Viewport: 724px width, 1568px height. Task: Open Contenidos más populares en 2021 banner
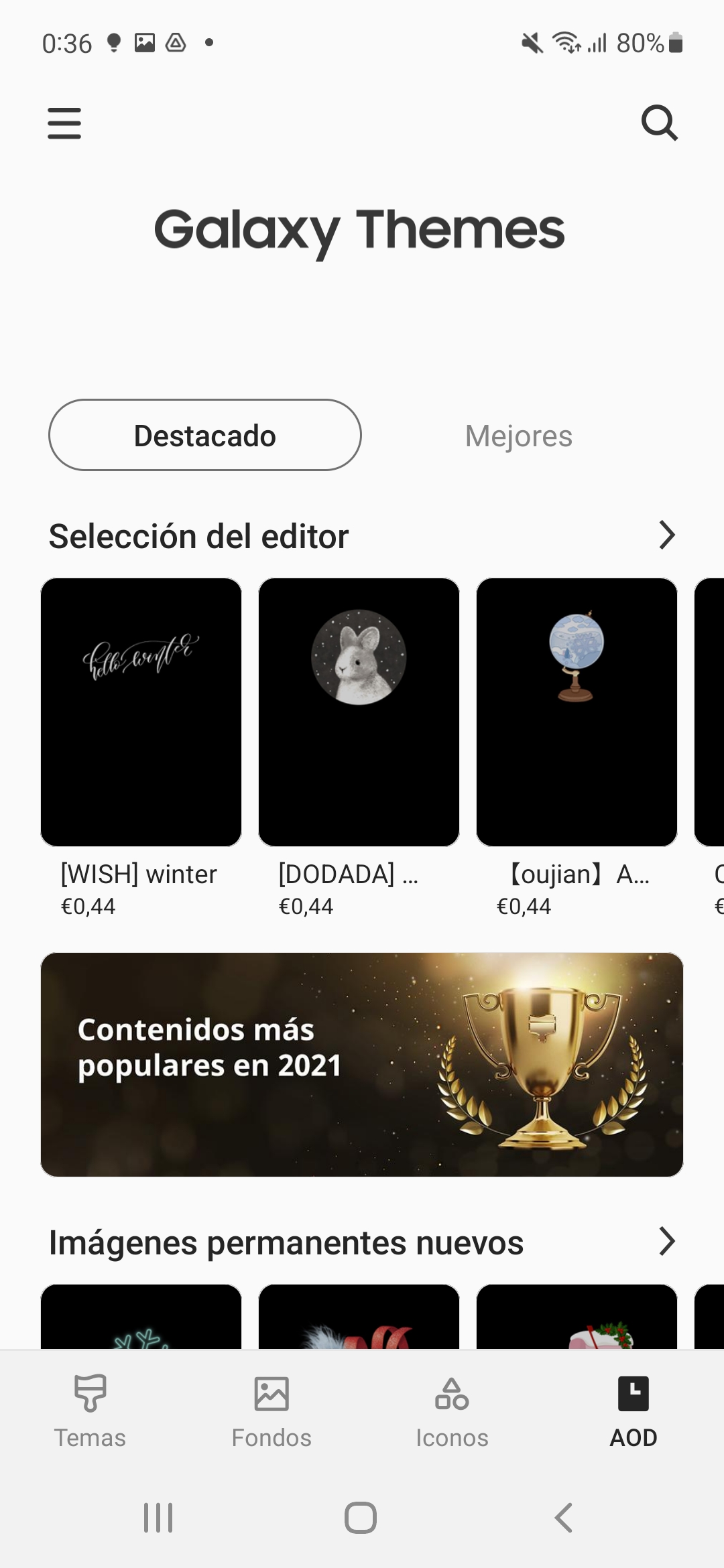pos(362,1065)
